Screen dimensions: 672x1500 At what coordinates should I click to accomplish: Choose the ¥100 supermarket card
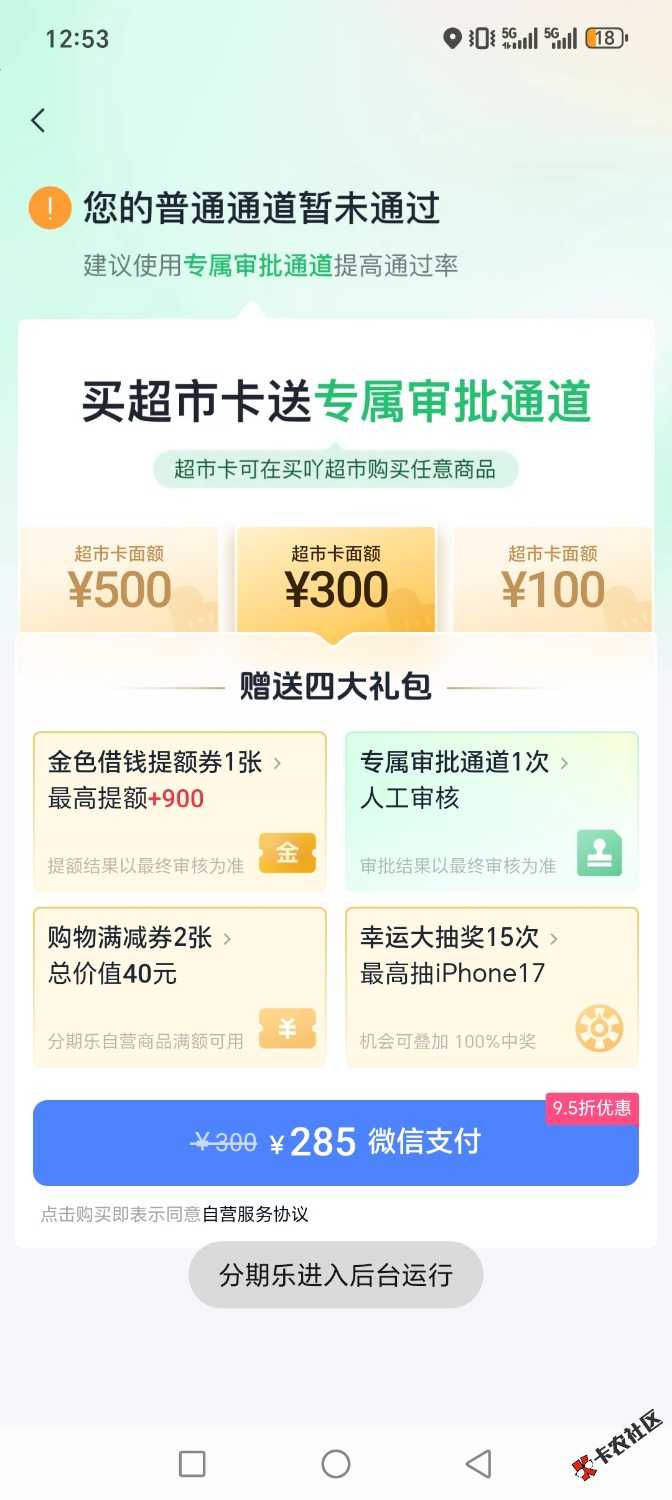pos(552,580)
